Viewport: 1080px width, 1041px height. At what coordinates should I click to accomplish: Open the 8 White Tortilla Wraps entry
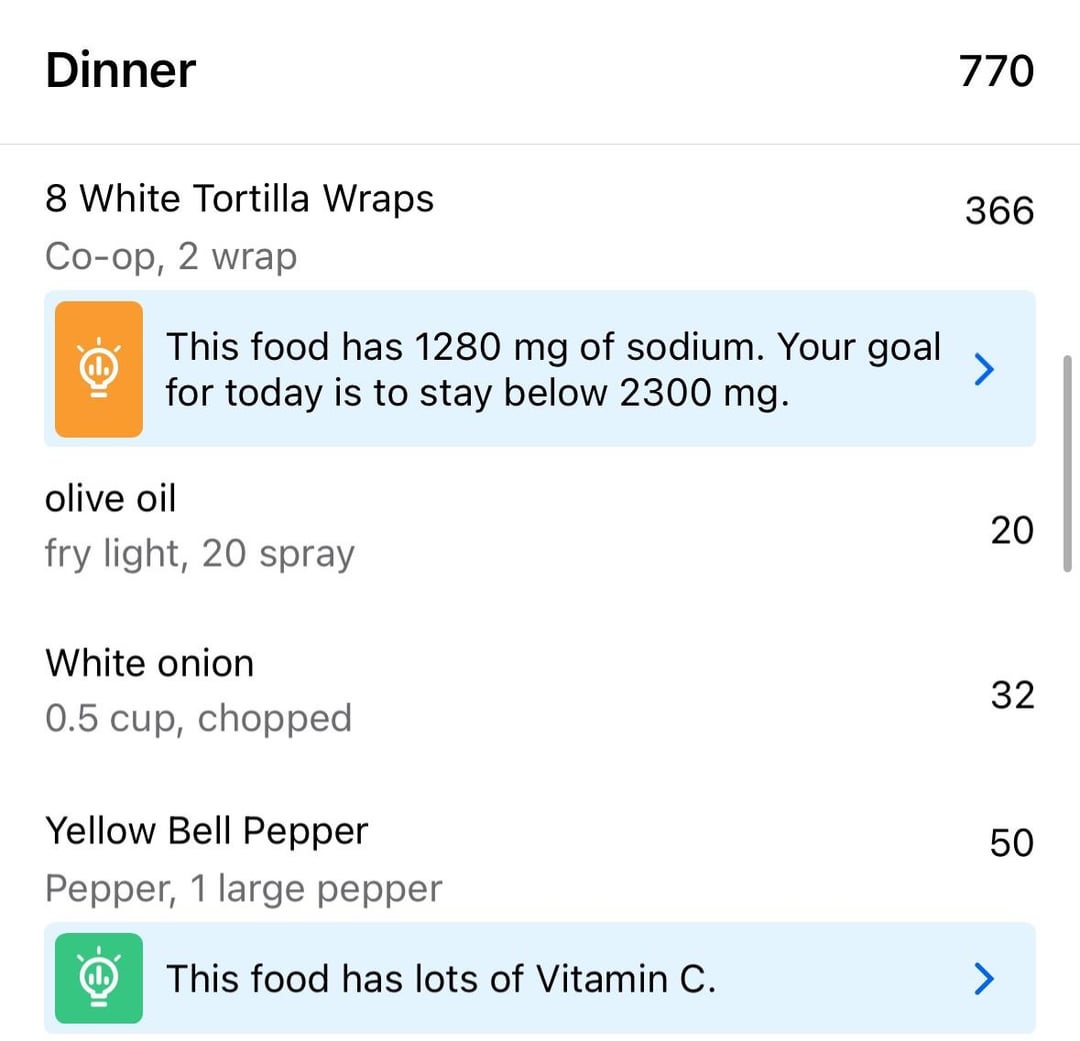point(539,226)
